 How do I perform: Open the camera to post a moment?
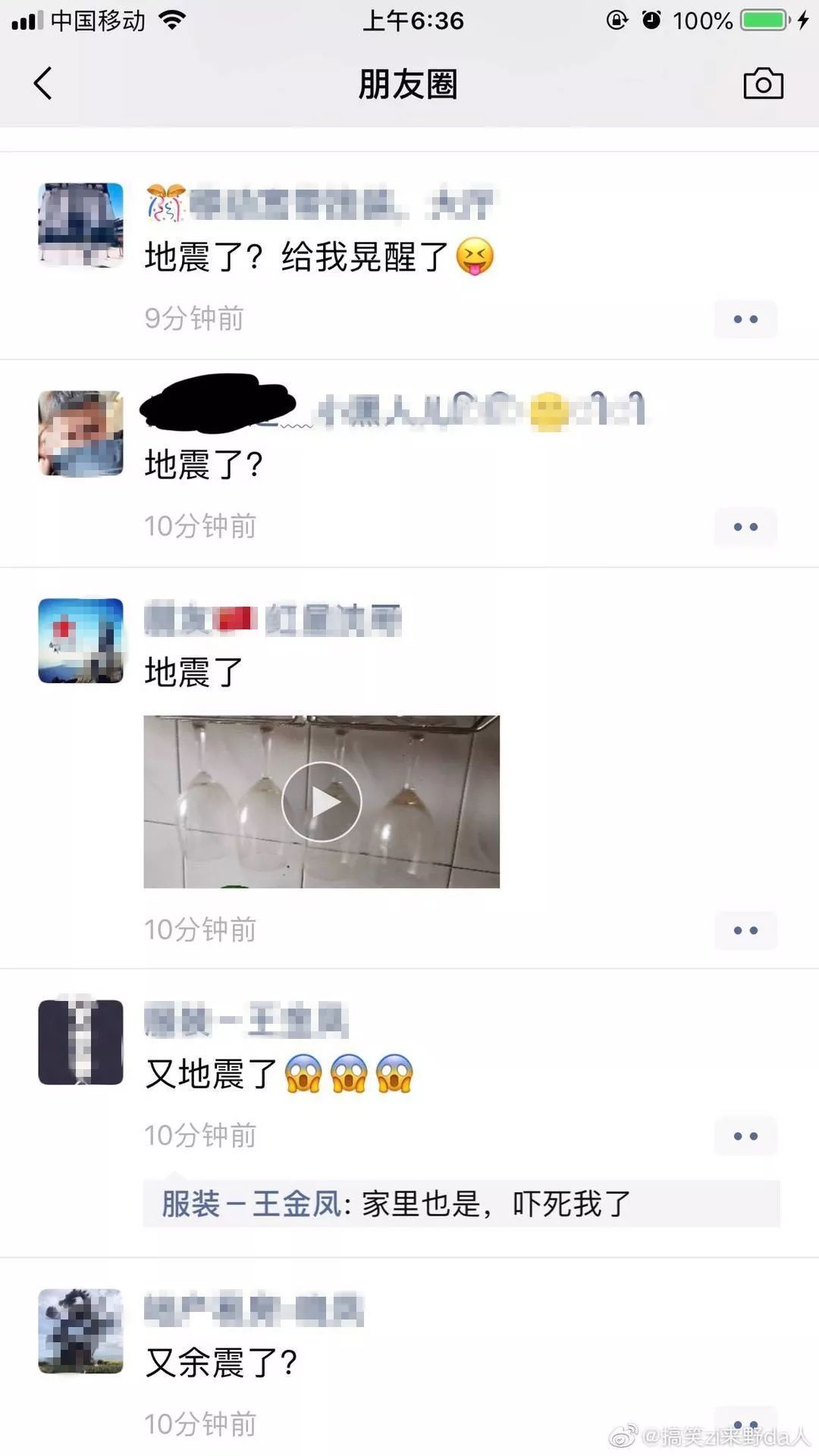click(763, 83)
